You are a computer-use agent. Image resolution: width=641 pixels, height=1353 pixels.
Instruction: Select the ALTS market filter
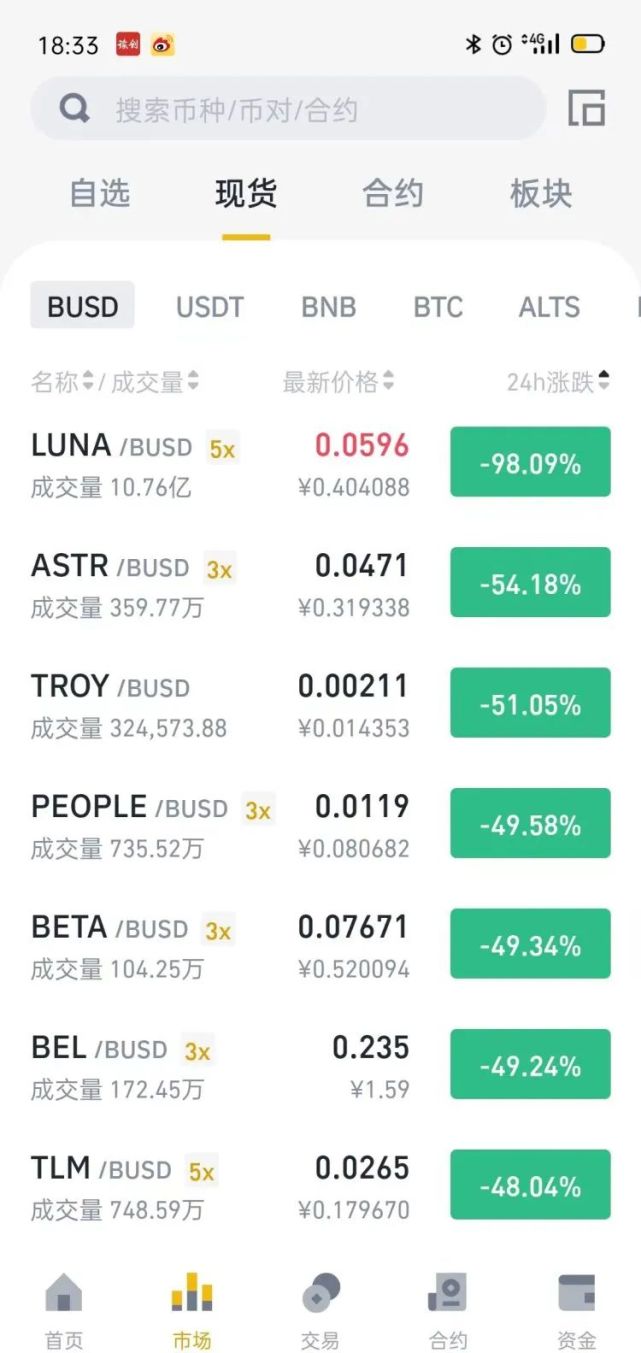click(x=549, y=306)
